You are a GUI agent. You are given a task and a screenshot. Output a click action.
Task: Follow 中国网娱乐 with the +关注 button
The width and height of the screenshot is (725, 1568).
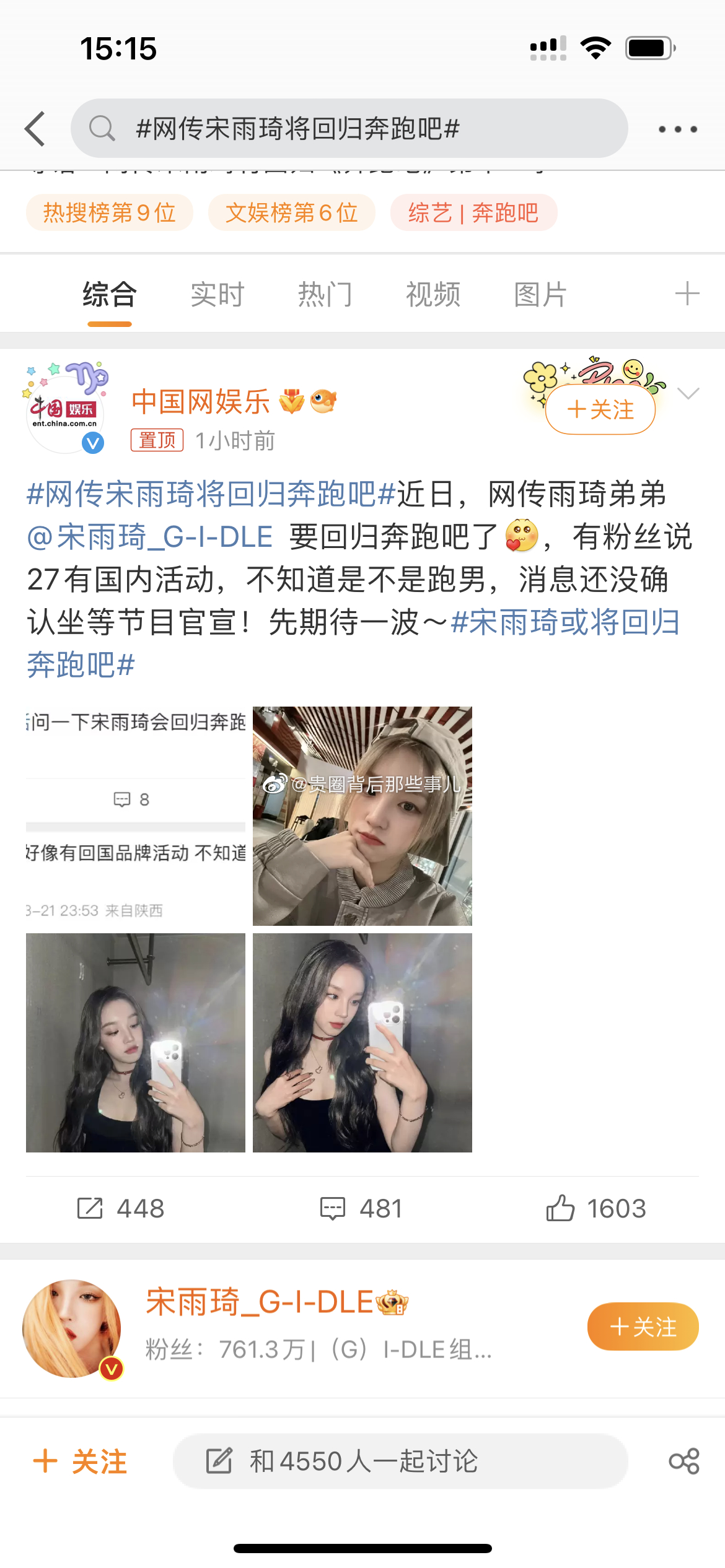600,409
